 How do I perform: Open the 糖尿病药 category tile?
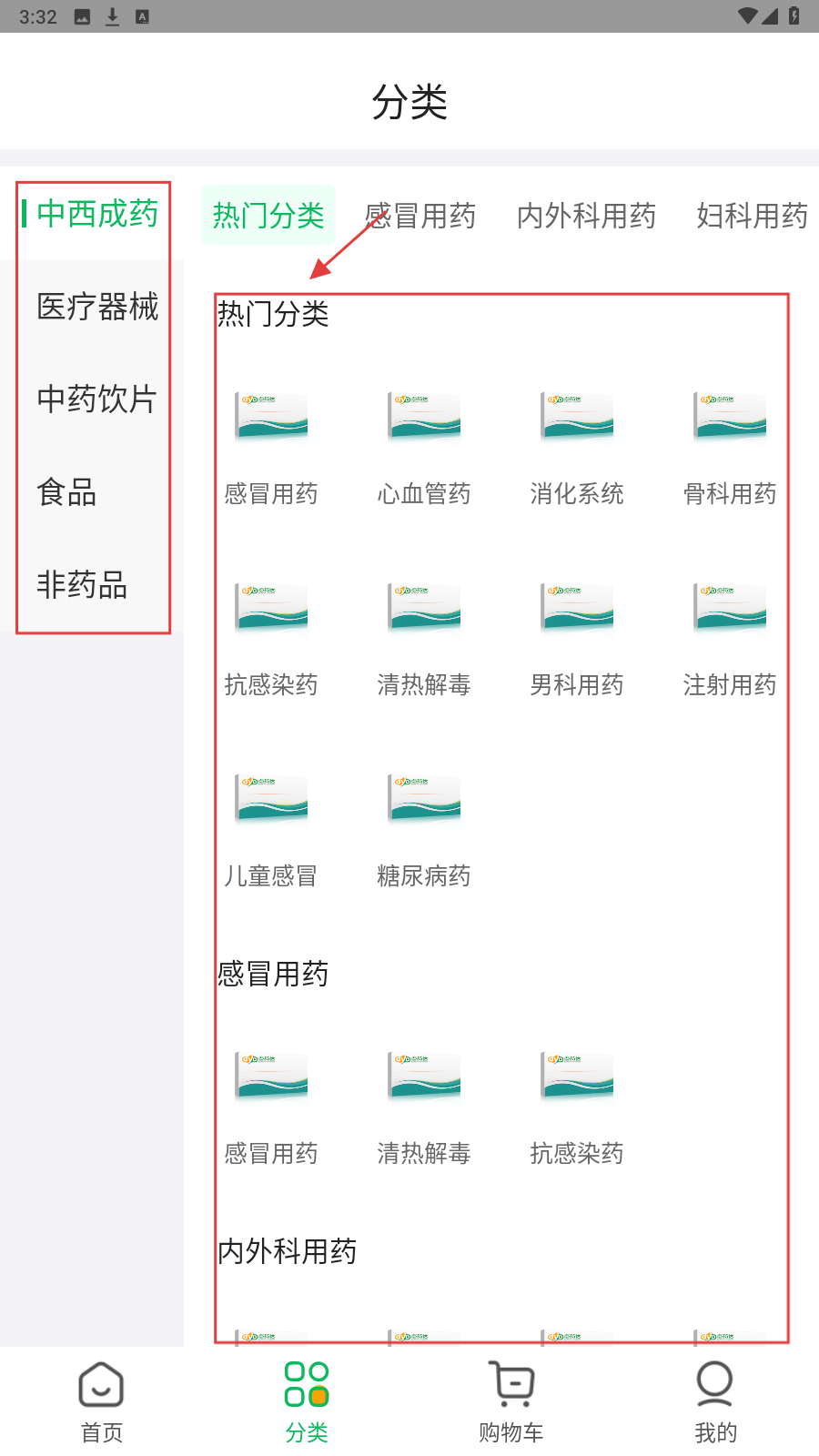pos(424,828)
